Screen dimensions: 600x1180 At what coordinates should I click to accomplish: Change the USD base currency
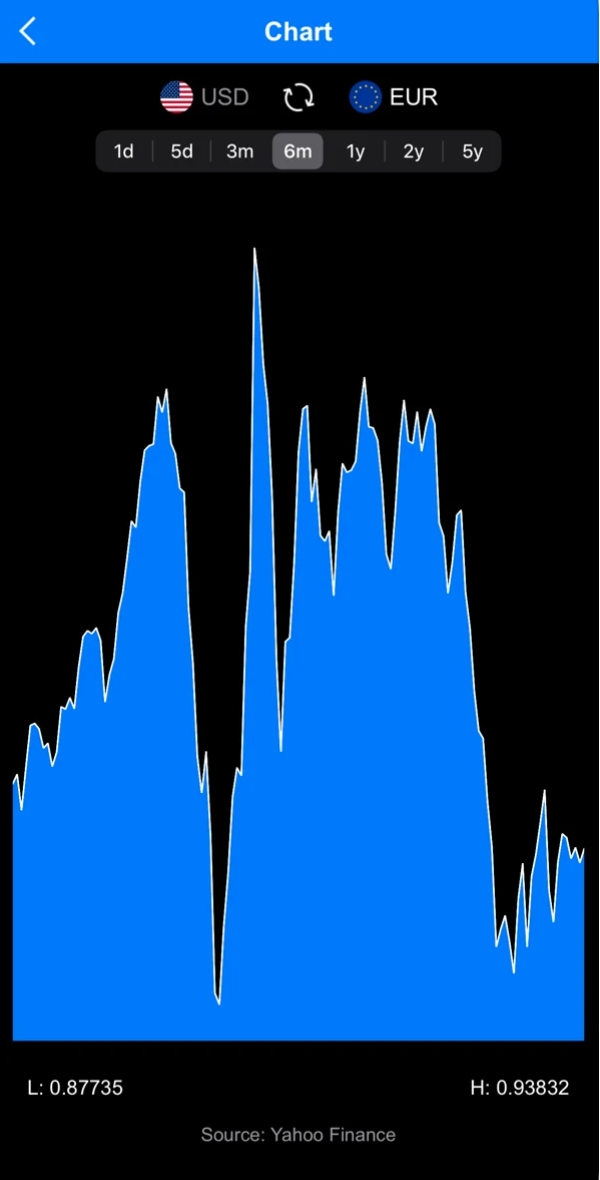(205, 97)
